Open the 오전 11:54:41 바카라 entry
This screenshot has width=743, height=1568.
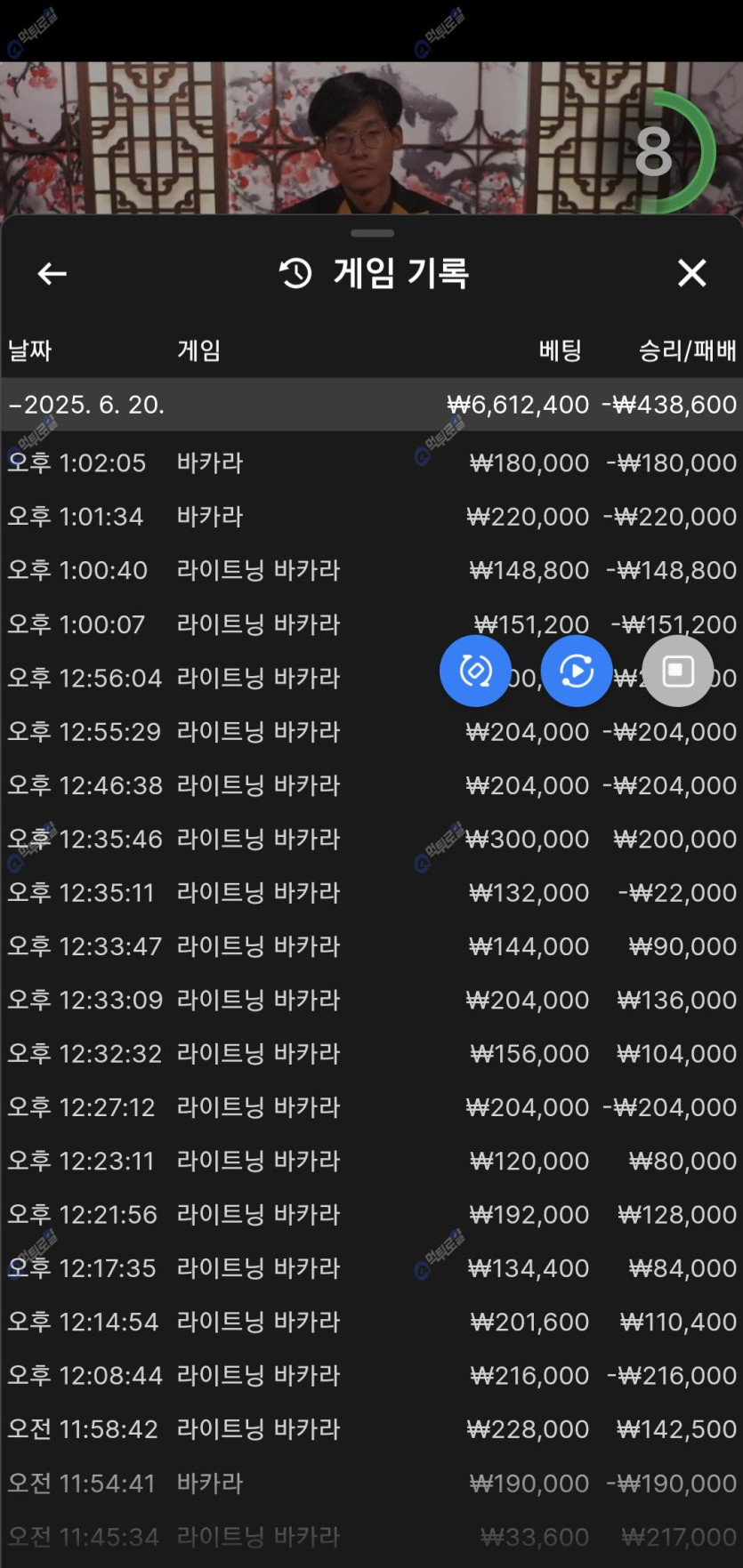(371, 1483)
